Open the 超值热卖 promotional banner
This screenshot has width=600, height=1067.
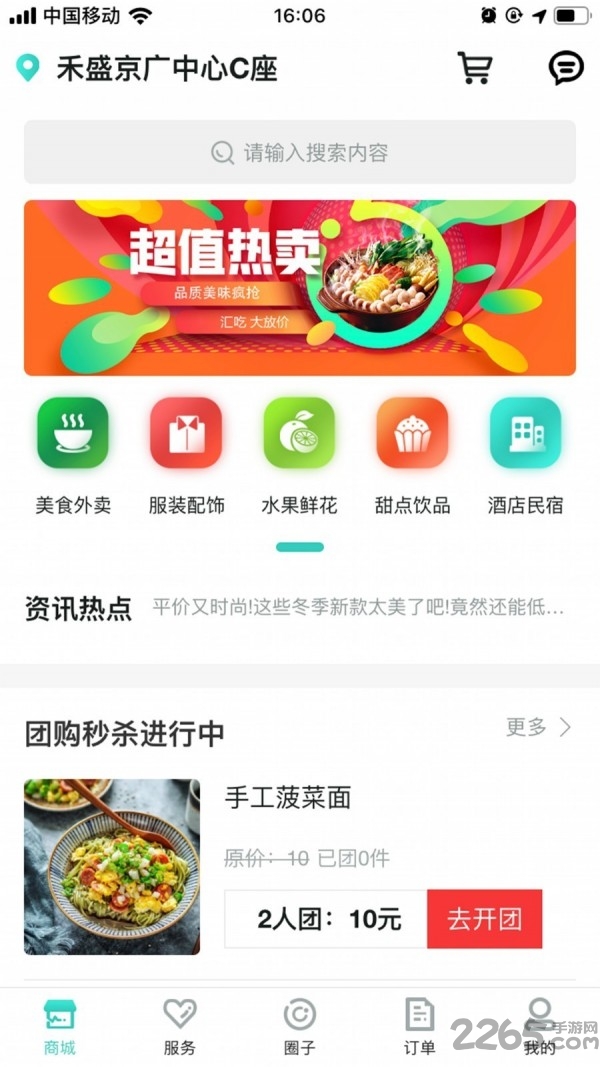tap(300, 288)
